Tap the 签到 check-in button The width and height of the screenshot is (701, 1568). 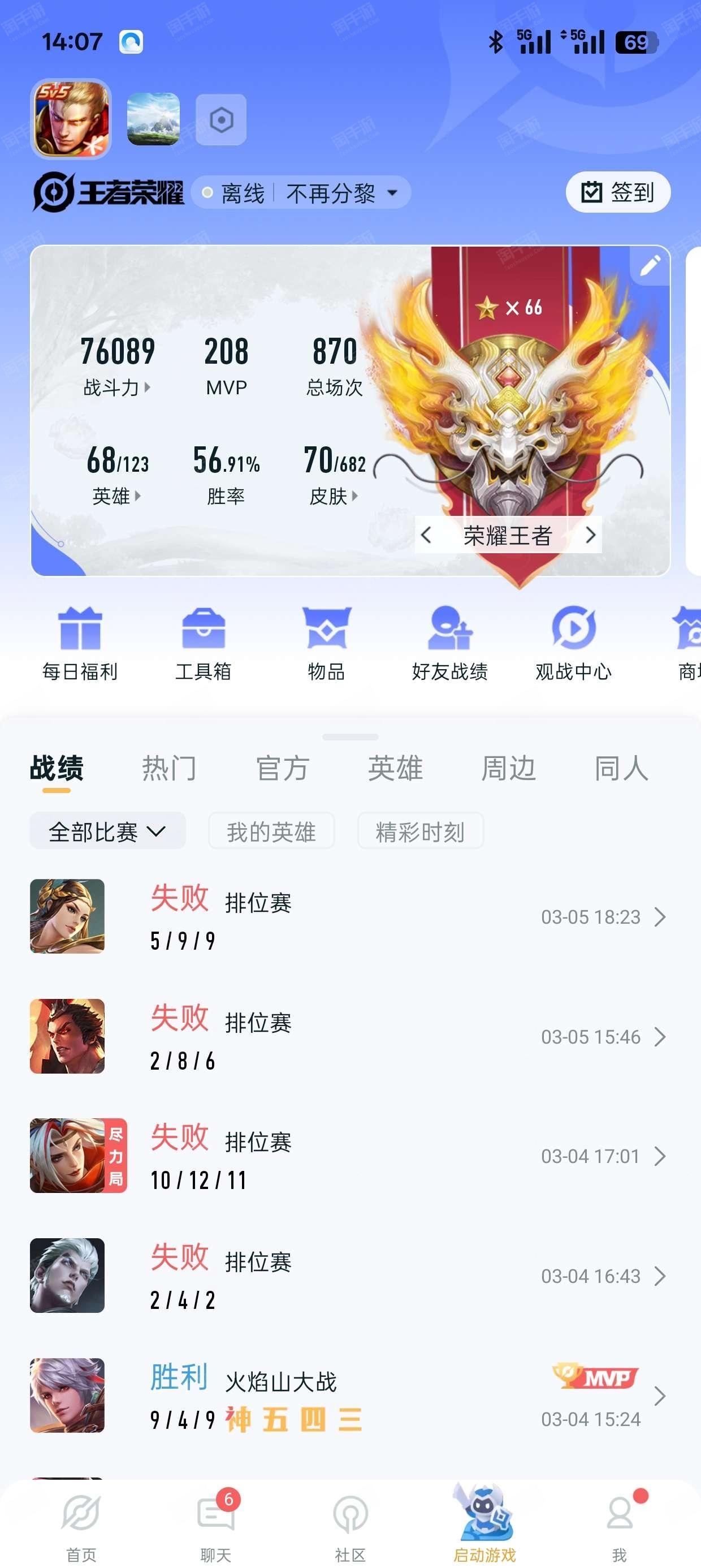tap(618, 192)
